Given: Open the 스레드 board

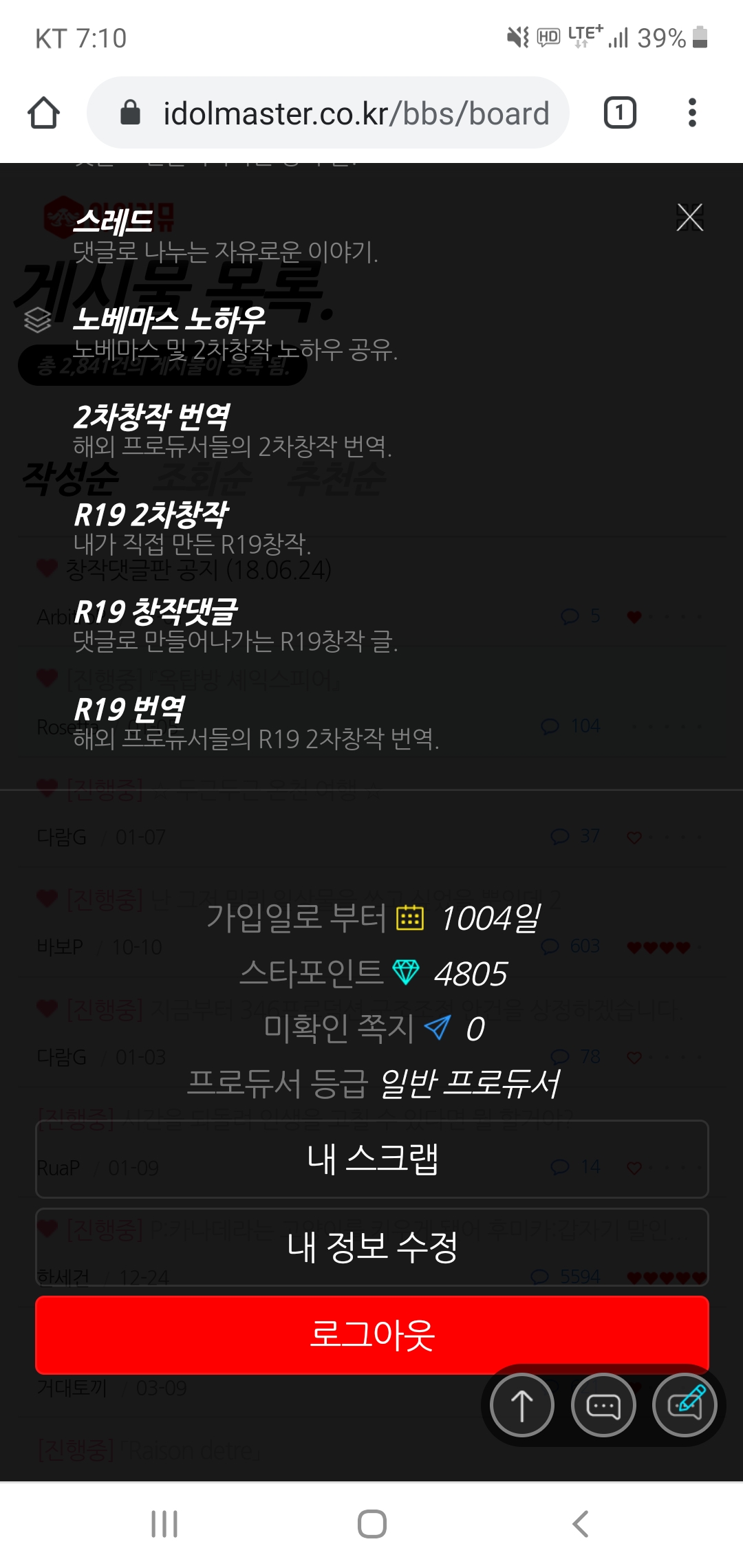Looking at the screenshot, I should [x=114, y=222].
